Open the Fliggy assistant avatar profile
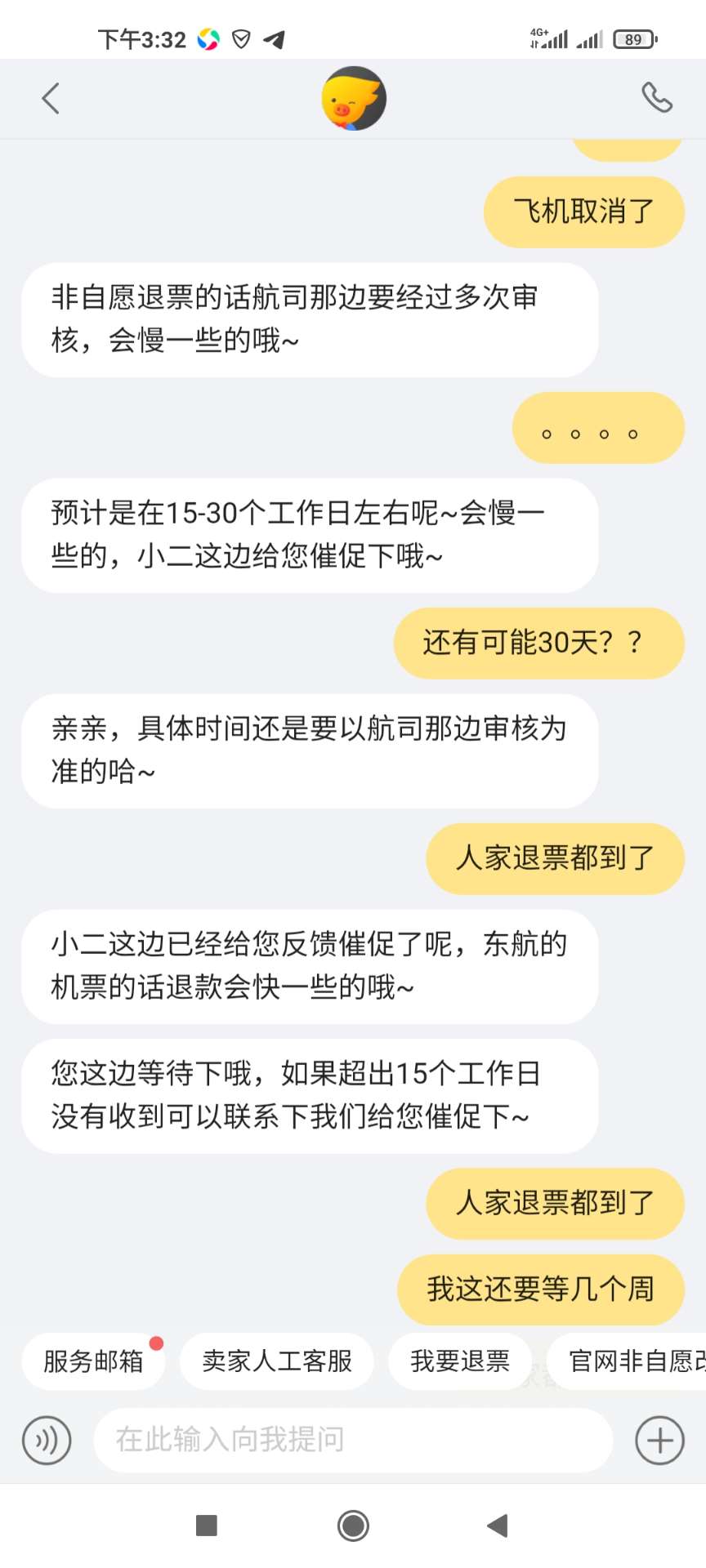The height and width of the screenshot is (1568, 706). click(353, 99)
